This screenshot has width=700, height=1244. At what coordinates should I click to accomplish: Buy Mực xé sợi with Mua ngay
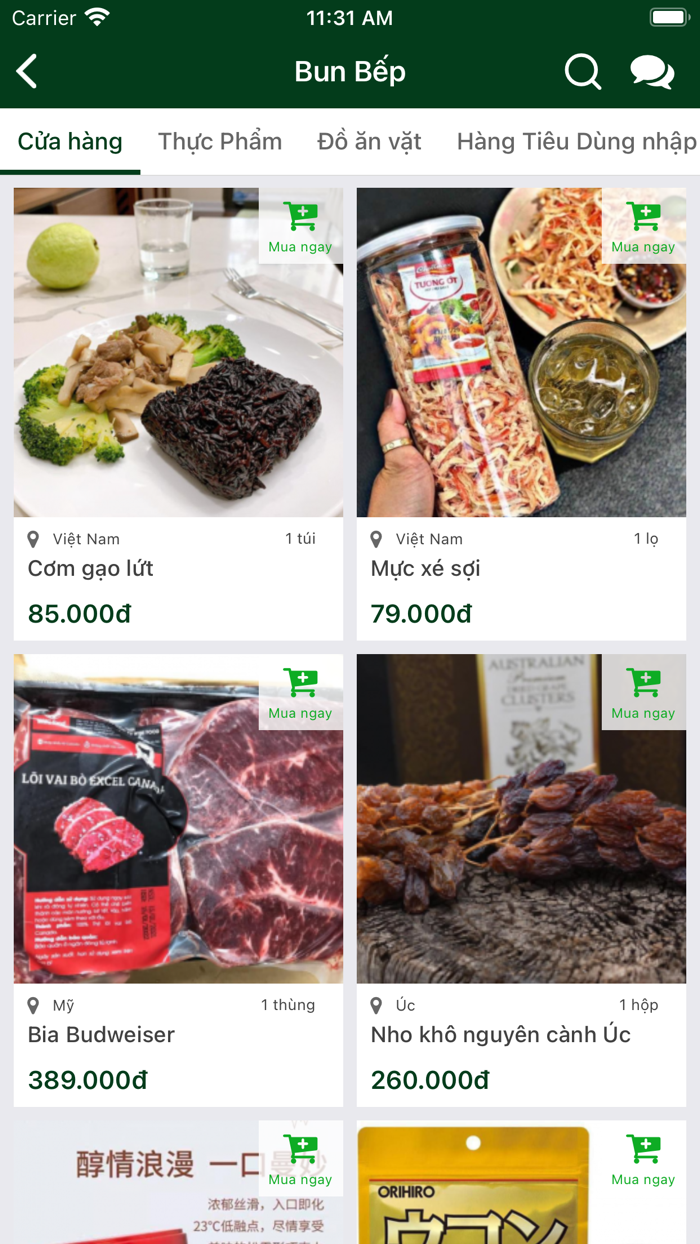pyautogui.click(x=643, y=227)
